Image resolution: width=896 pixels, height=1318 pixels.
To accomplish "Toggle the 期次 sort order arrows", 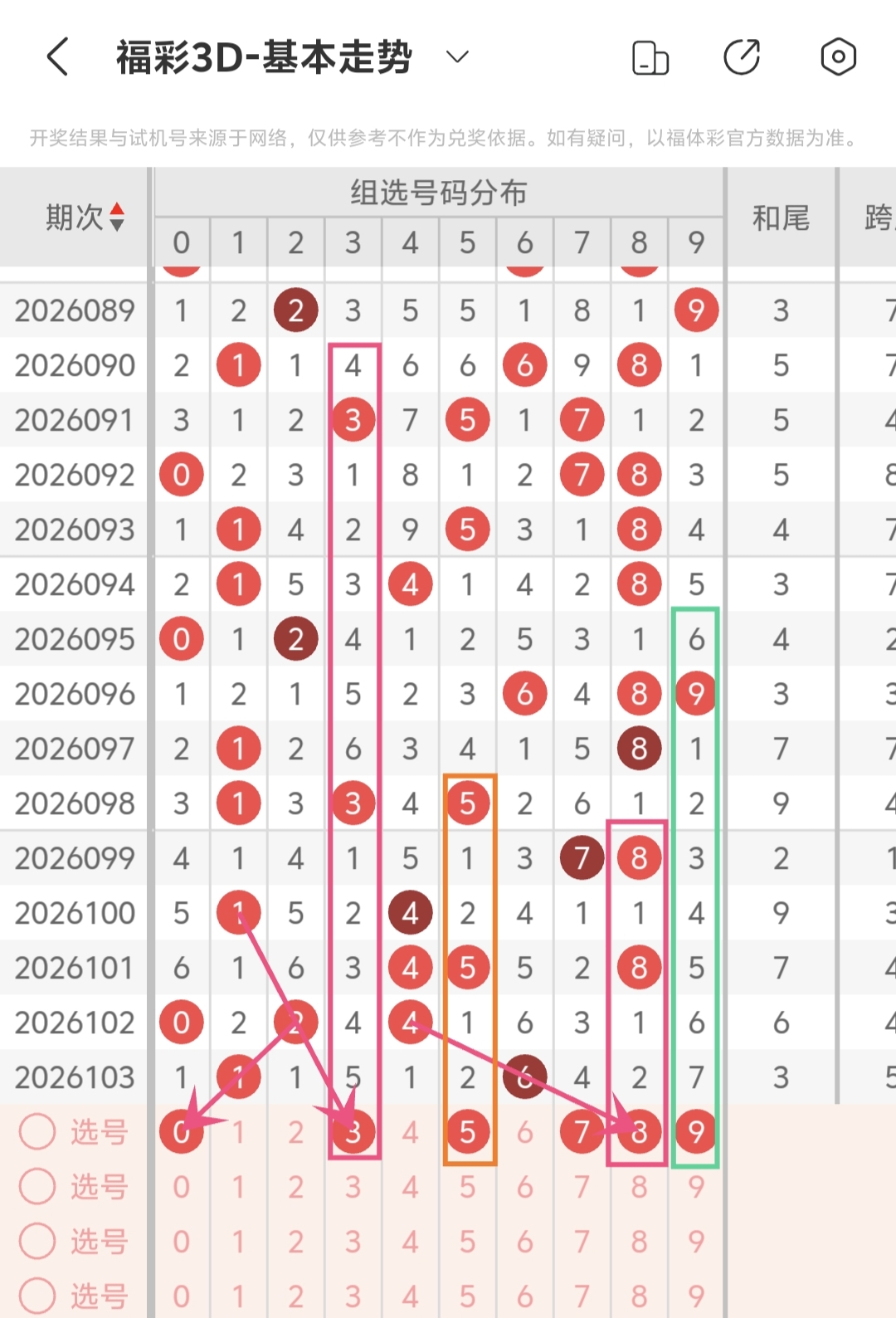I will coord(117,217).
